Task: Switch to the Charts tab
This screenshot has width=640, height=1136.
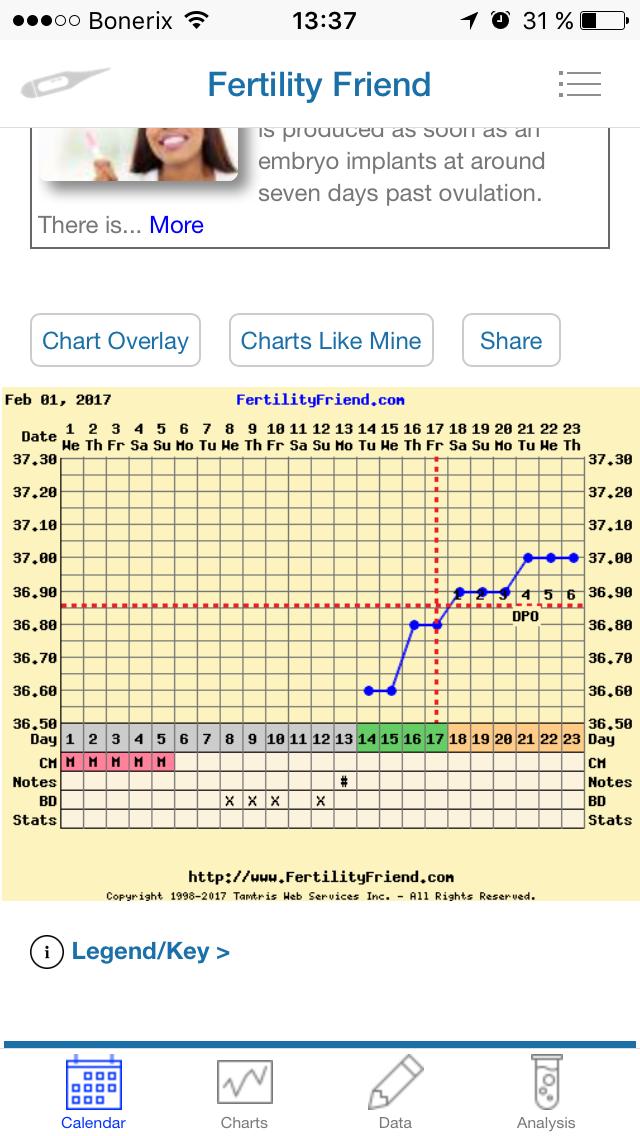Action: (244, 1092)
